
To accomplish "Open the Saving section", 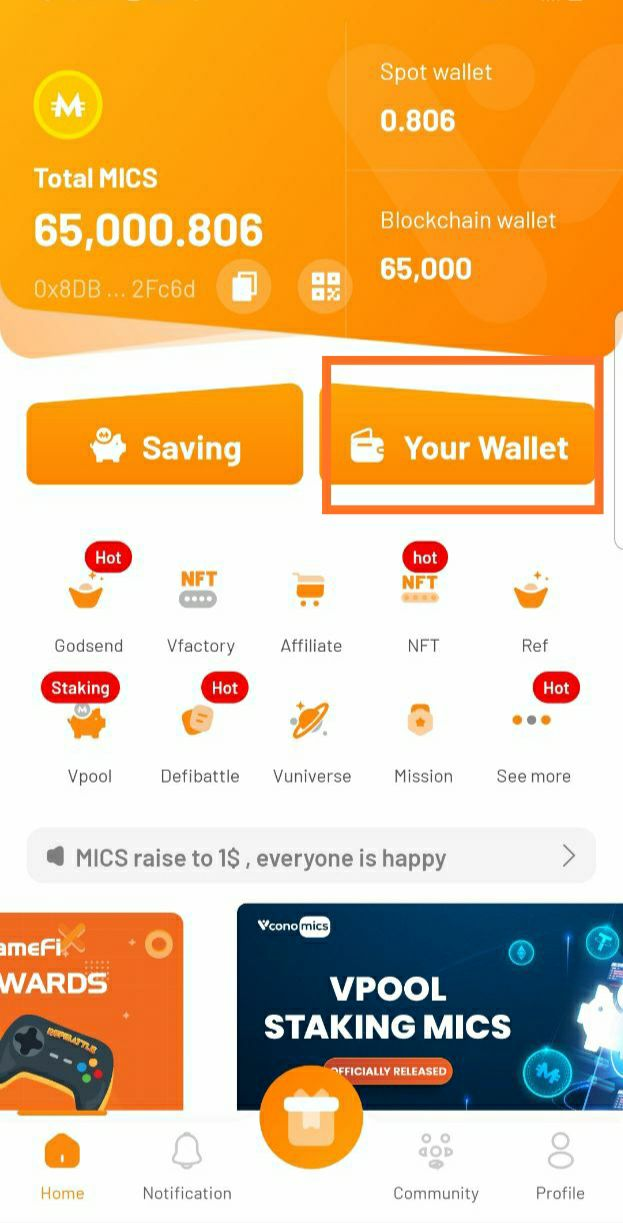I will [165, 446].
